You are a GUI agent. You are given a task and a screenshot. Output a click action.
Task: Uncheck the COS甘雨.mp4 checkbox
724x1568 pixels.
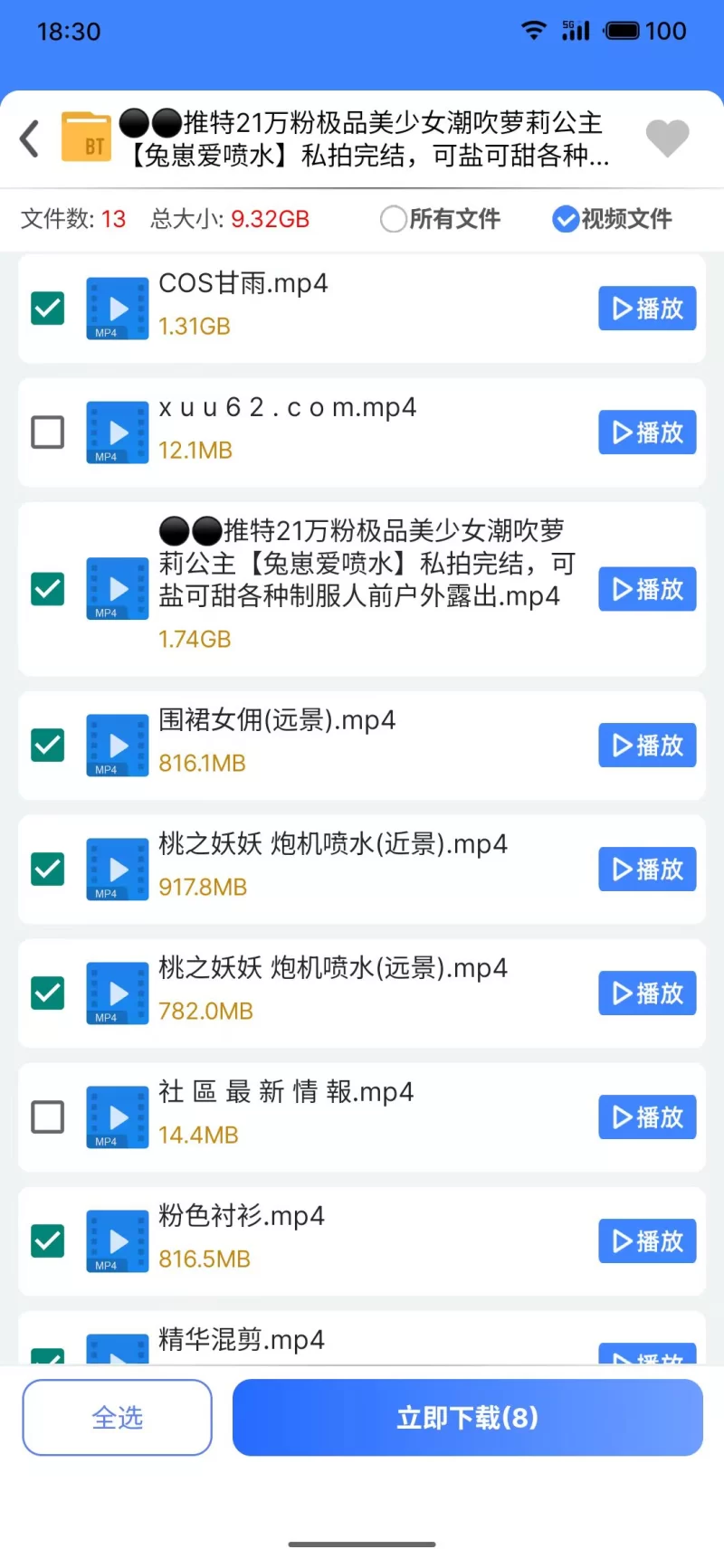[x=48, y=309]
